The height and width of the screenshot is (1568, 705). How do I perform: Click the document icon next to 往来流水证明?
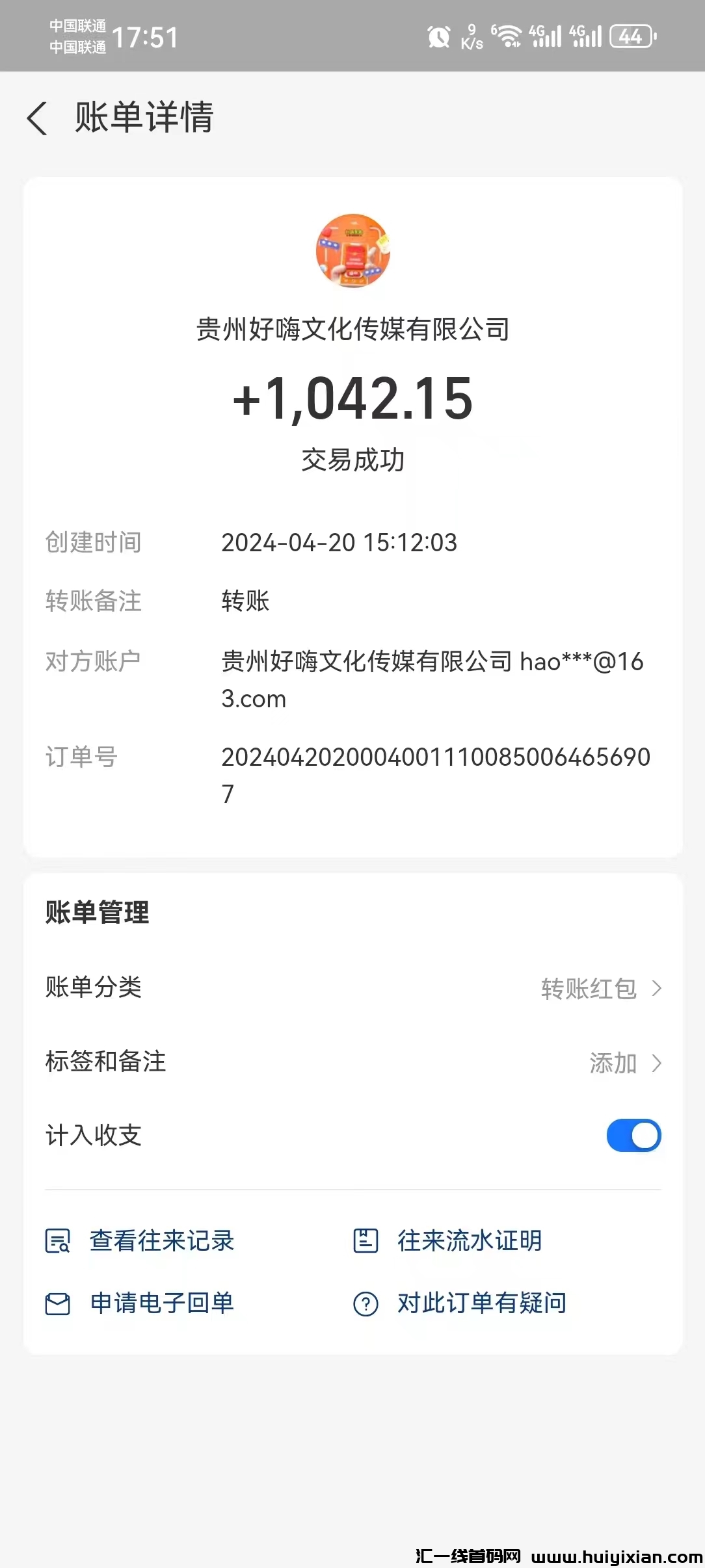pos(367,1240)
